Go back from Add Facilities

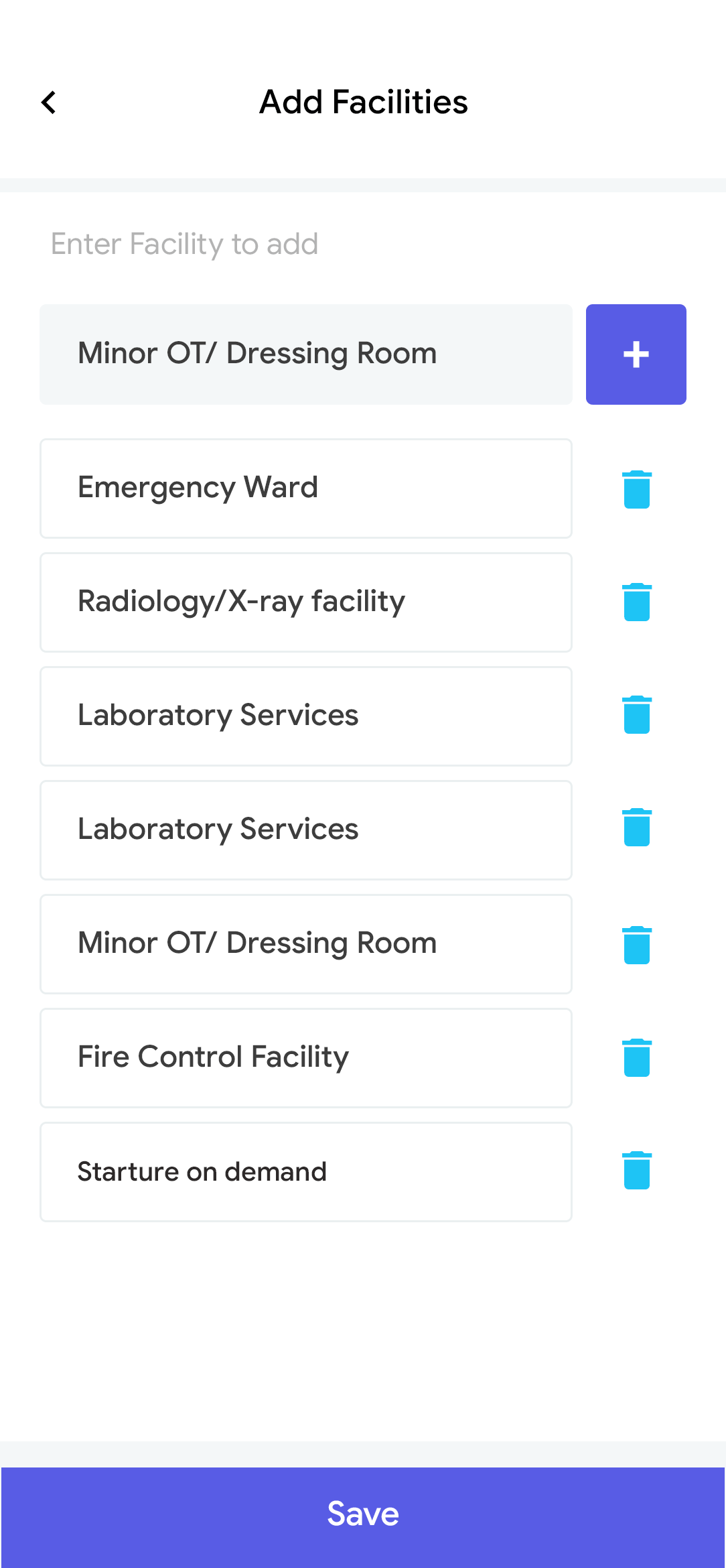pyautogui.click(x=49, y=103)
